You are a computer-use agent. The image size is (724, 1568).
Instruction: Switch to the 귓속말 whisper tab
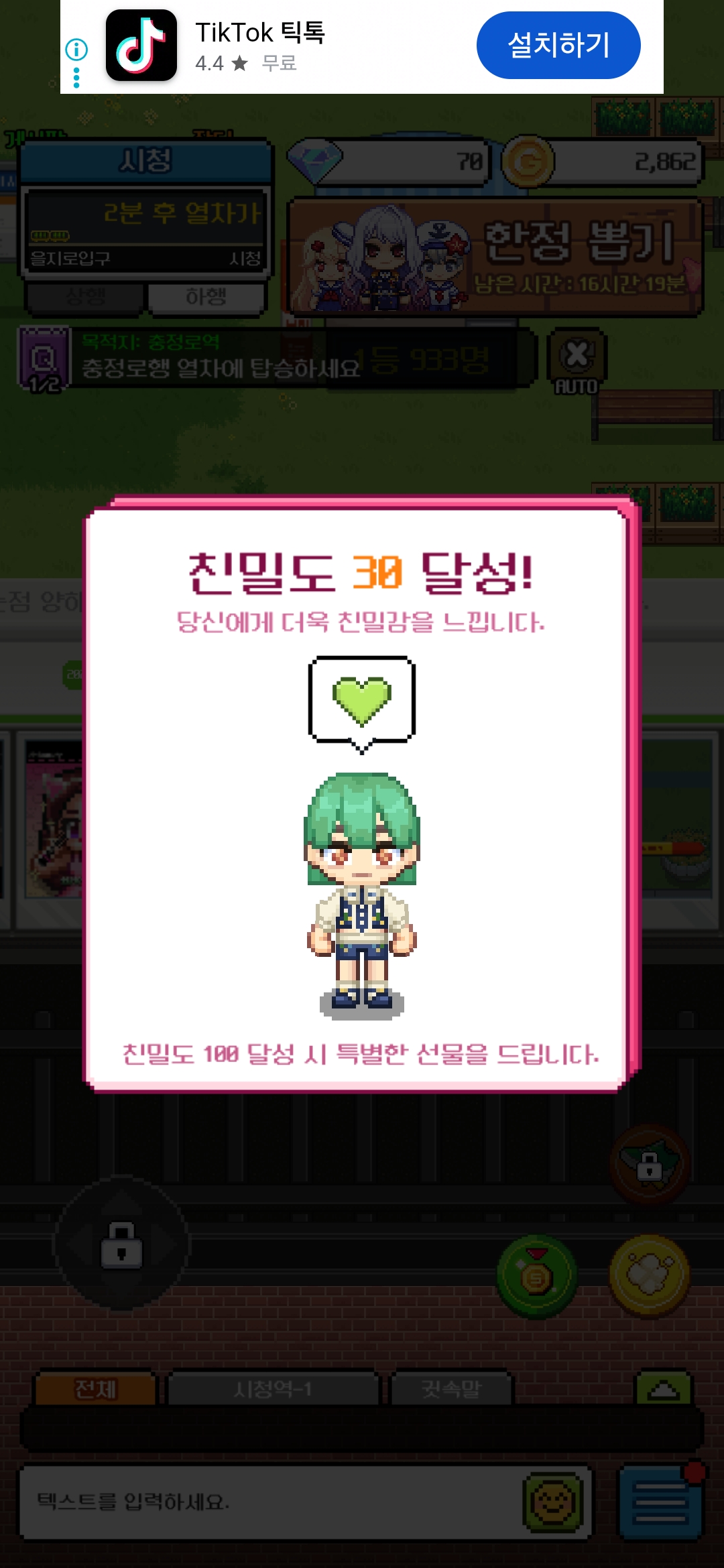(451, 1388)
